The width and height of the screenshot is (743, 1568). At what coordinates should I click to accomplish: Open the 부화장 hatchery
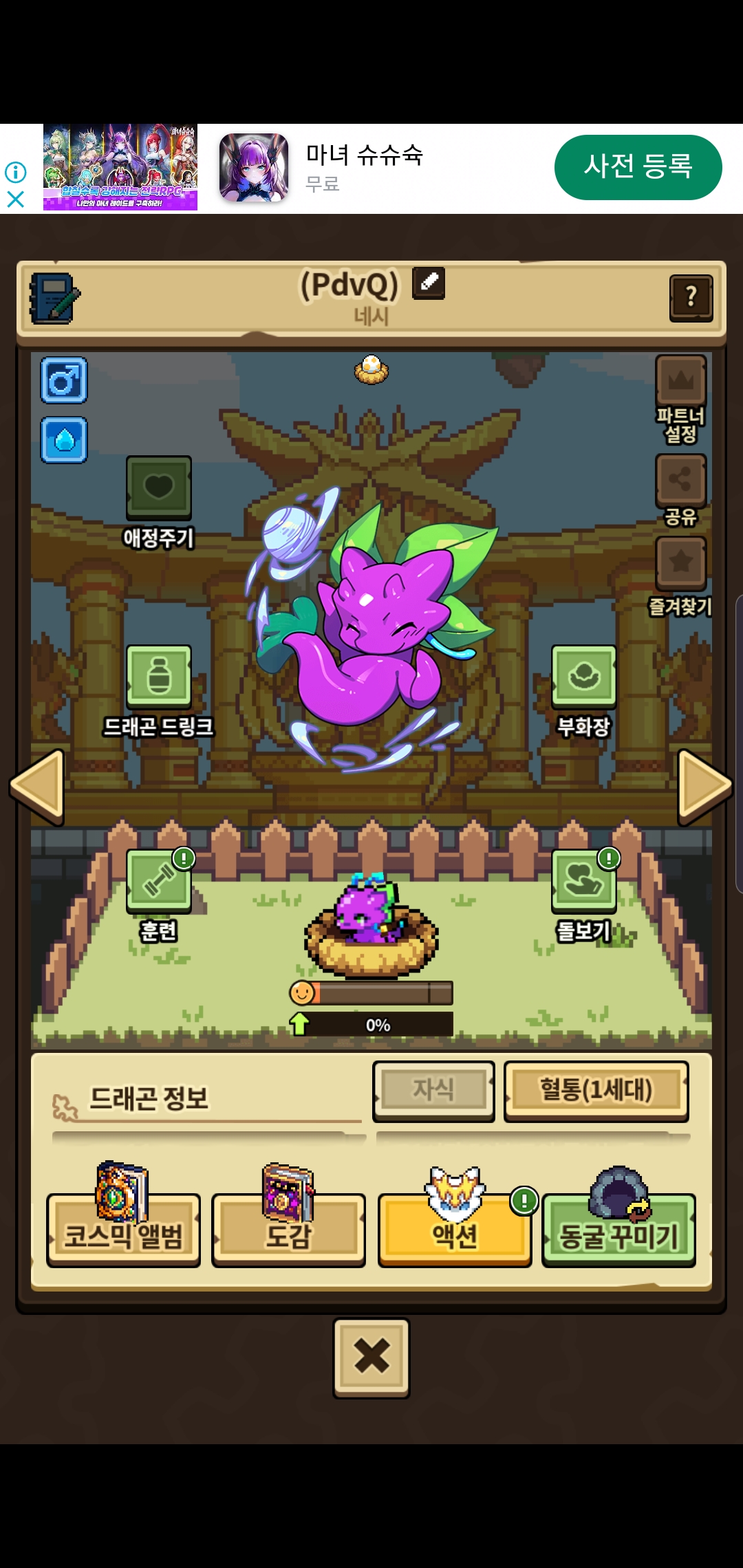pos(583,677)
